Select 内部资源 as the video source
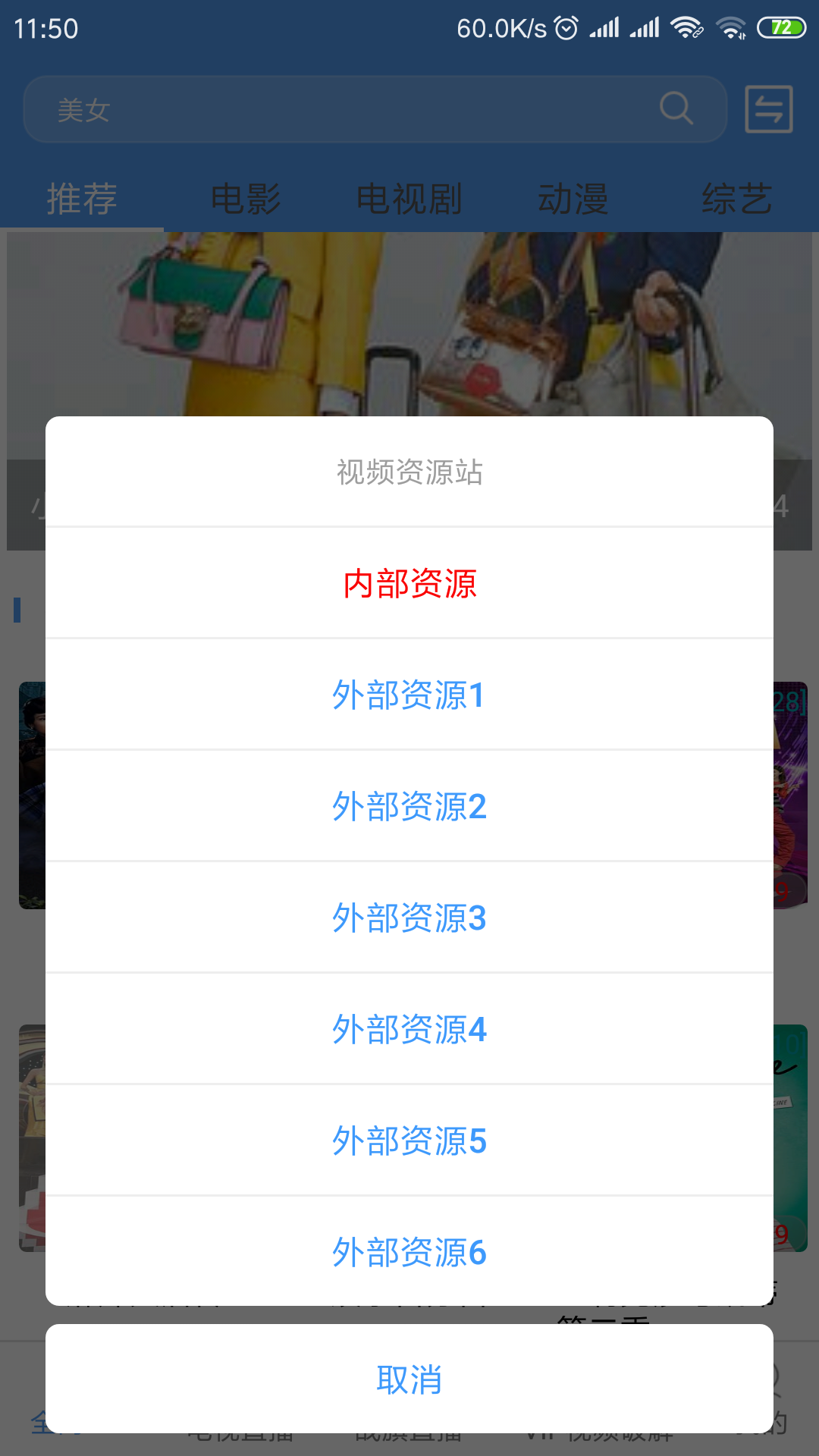The image size is (819, 1456). 409,583
